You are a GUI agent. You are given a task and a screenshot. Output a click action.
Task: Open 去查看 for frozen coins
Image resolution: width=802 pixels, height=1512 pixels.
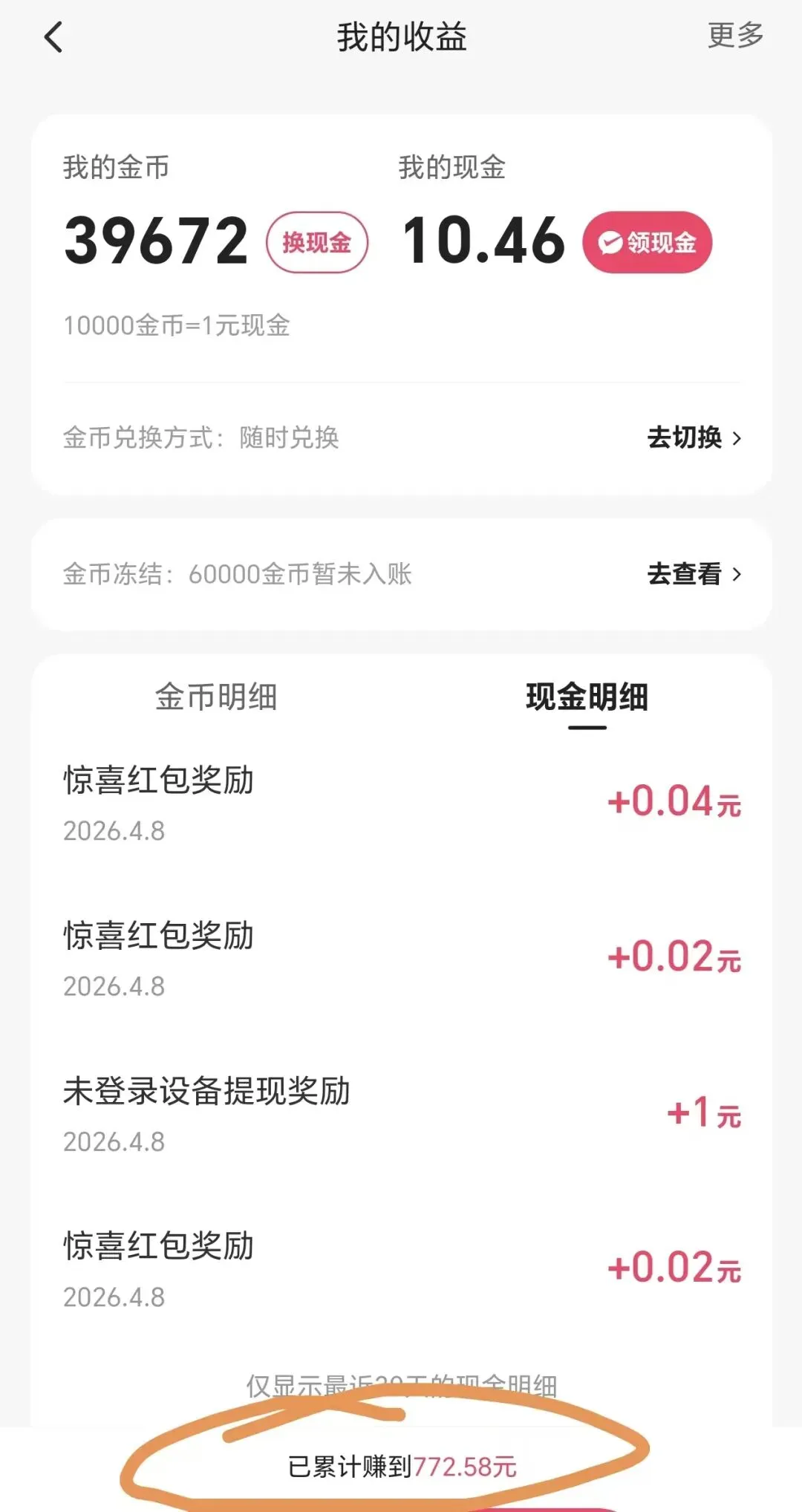click(694, 573)
